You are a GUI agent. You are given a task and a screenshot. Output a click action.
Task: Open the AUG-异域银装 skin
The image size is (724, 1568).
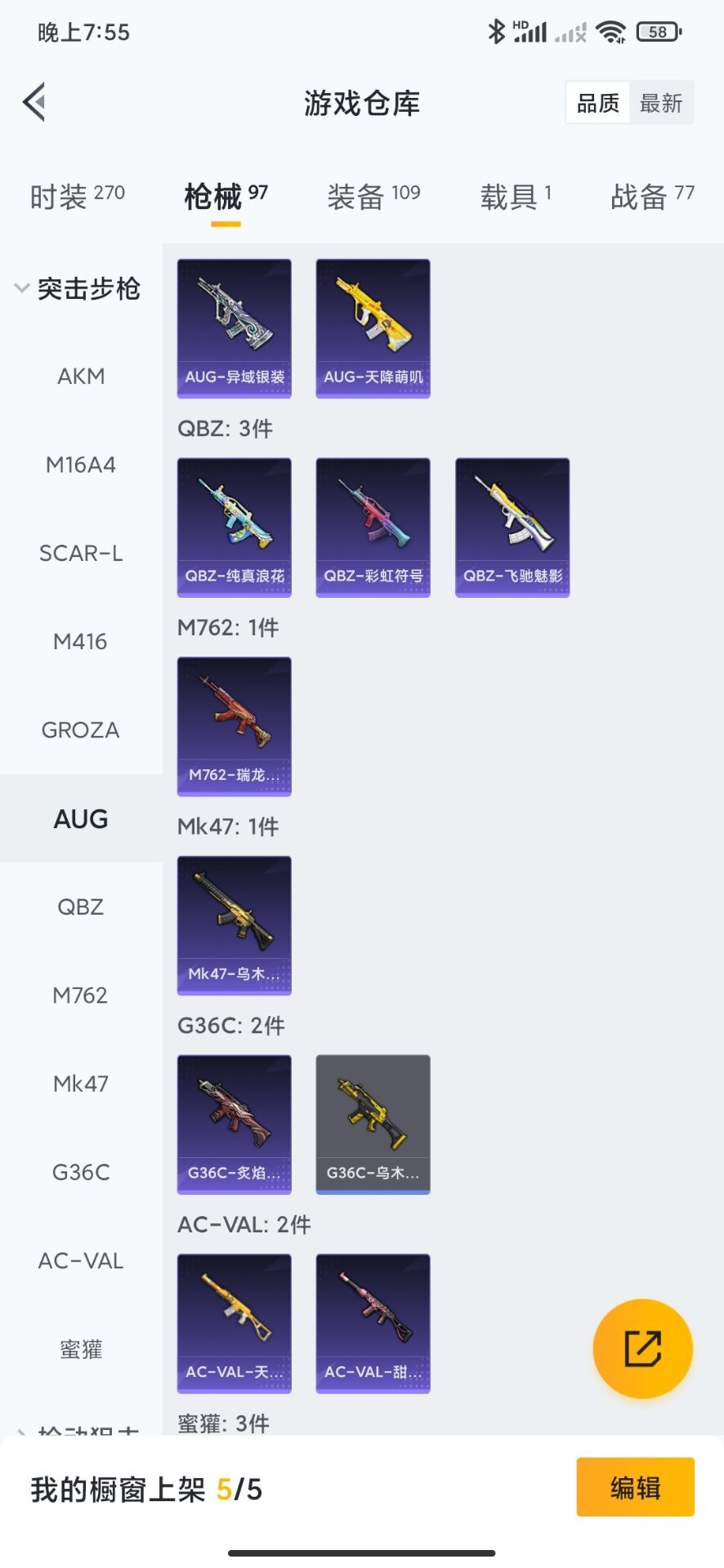coord(235,328)
